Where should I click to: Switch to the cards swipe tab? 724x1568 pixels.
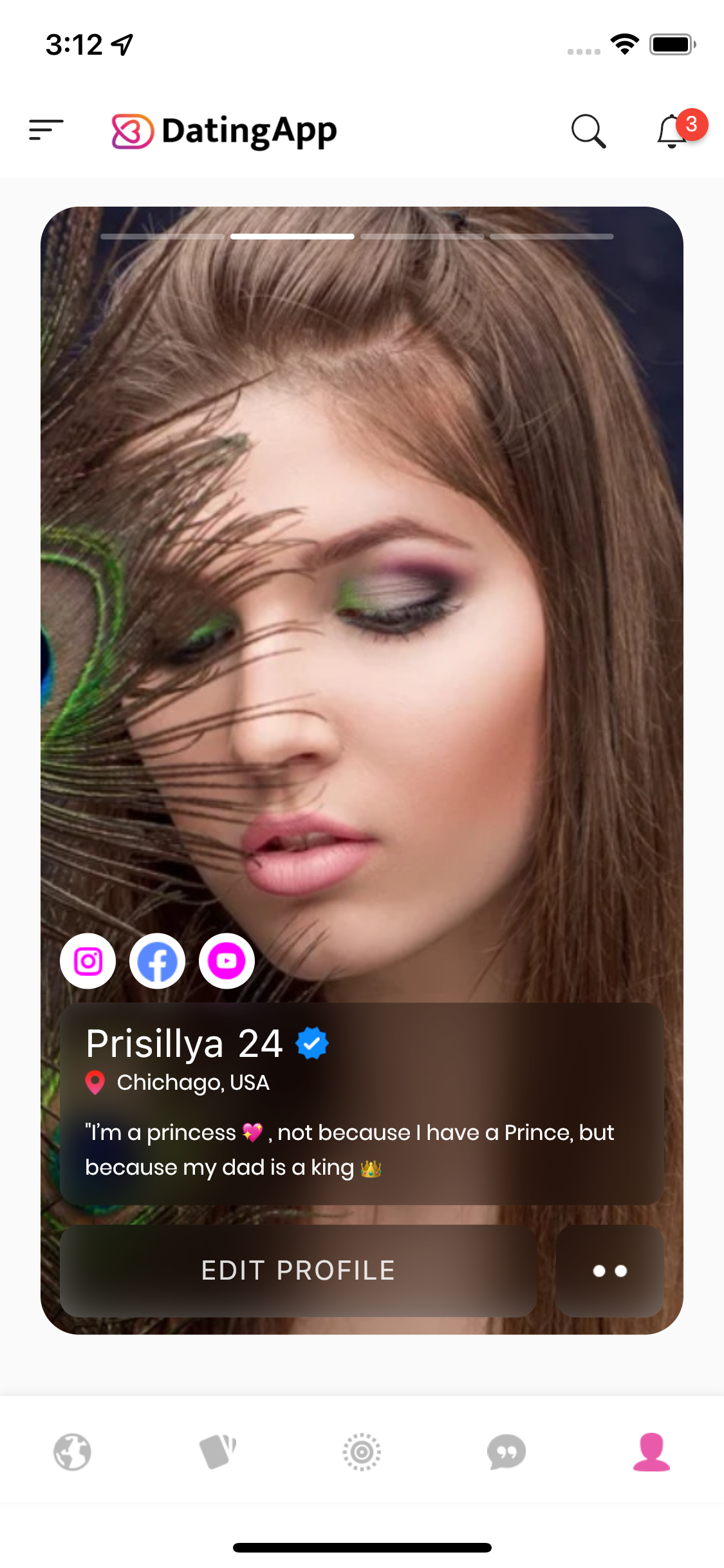(218, 1452)
